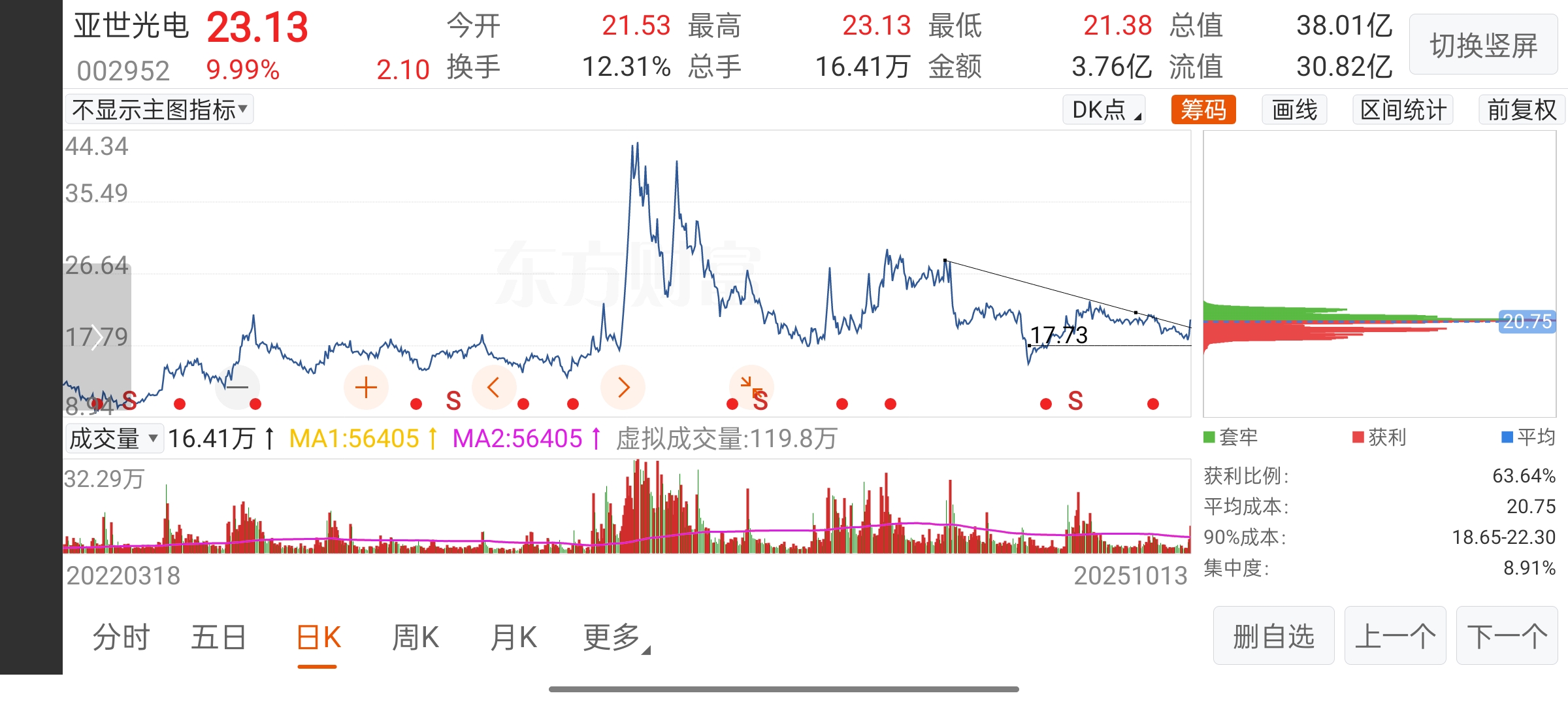1568x706 pixels.
Task: Zoom in the chart with the plus button
Action: [x=366, y=387]
